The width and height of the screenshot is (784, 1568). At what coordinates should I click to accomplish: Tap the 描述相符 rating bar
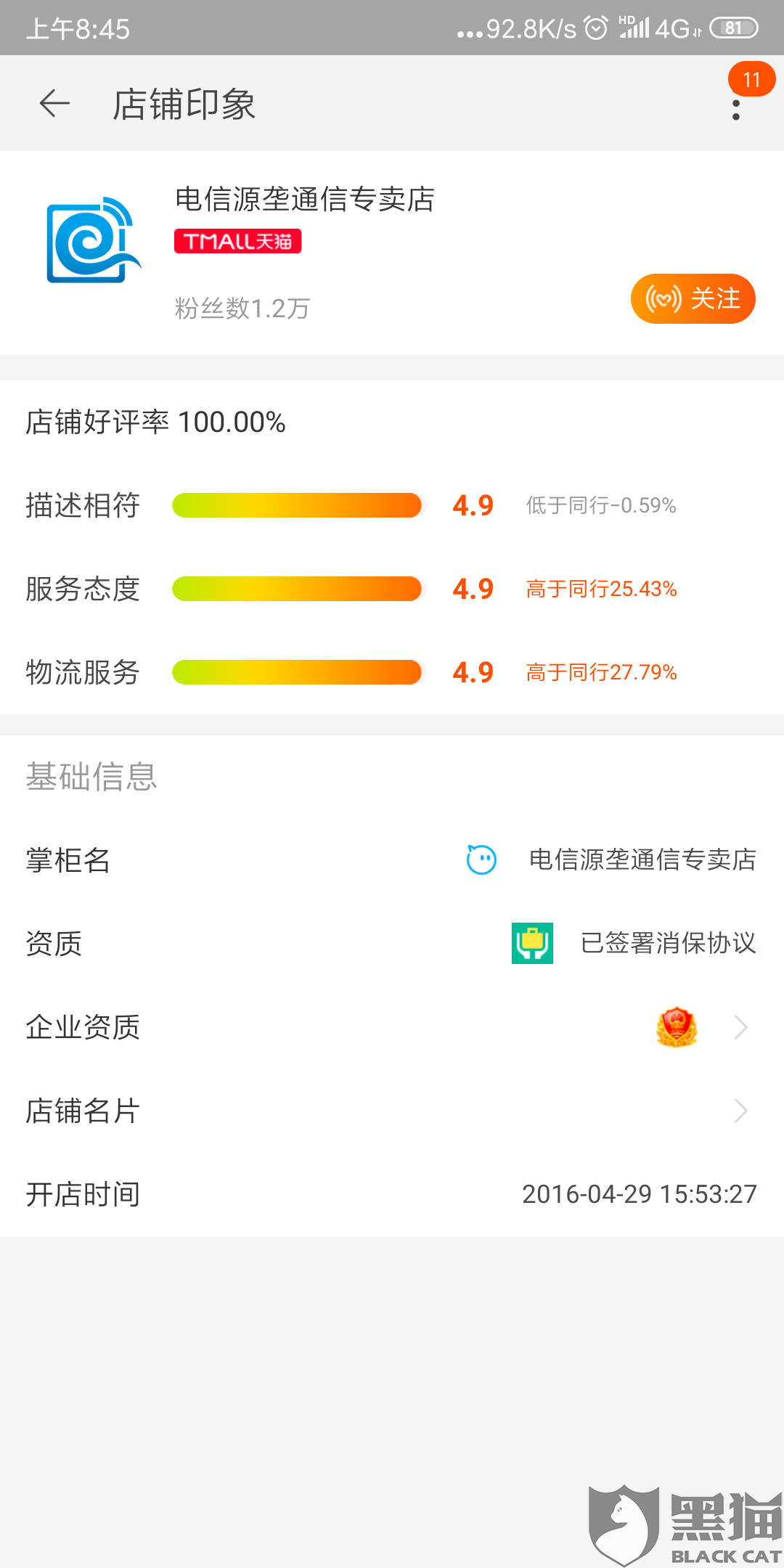click(x=296, y=506)
